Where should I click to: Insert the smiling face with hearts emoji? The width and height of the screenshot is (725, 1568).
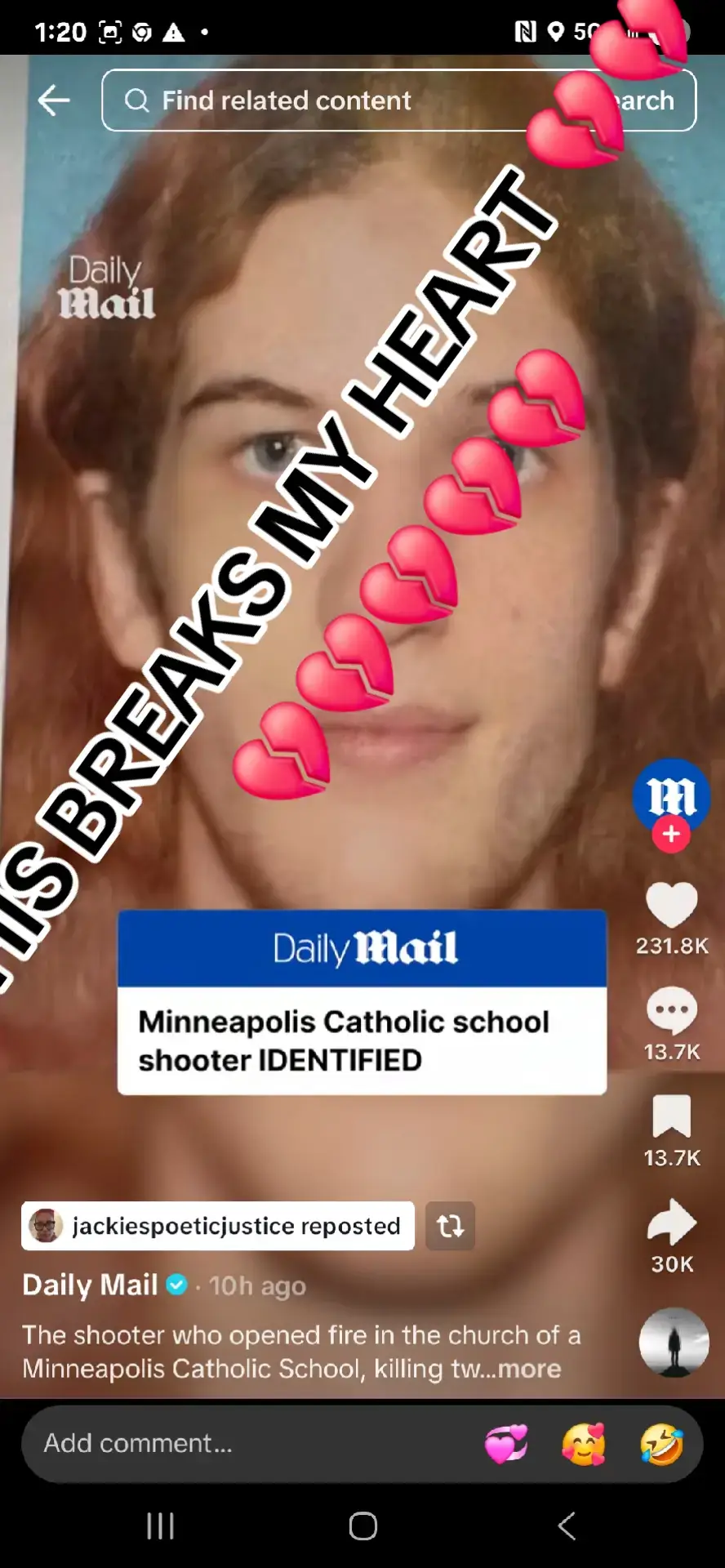[x=583, y=1443]
